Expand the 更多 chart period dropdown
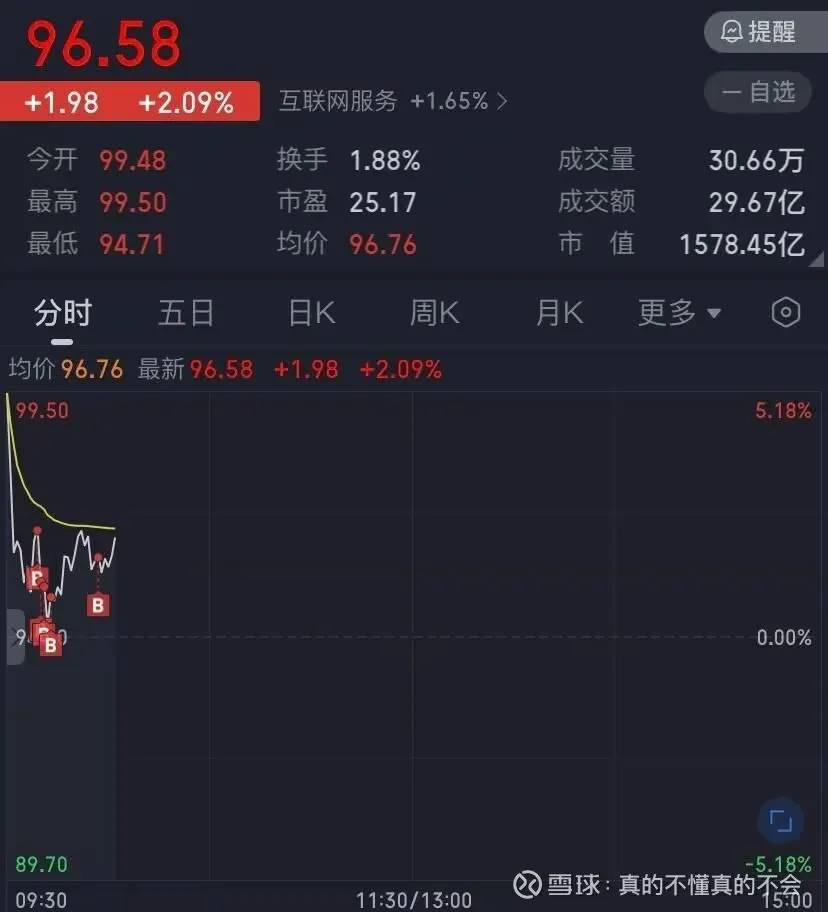This screenshot has width=828, height=912. point(679,314)
